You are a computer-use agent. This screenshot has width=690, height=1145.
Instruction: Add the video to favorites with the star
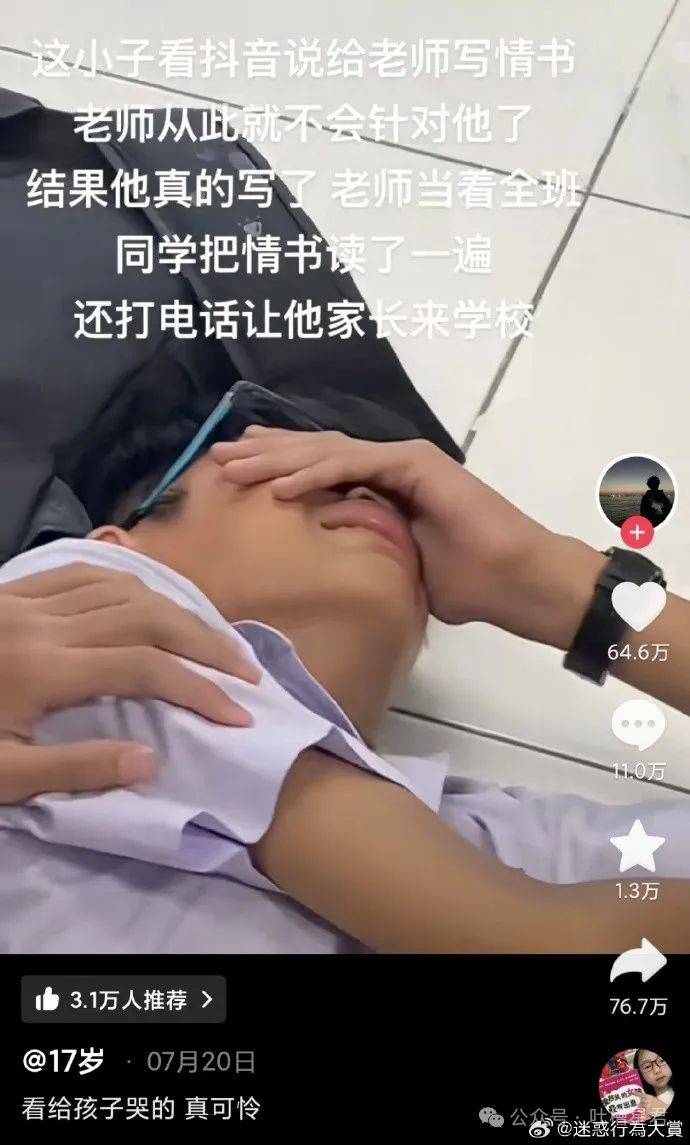pyautogui.click(x=637, y=847)
